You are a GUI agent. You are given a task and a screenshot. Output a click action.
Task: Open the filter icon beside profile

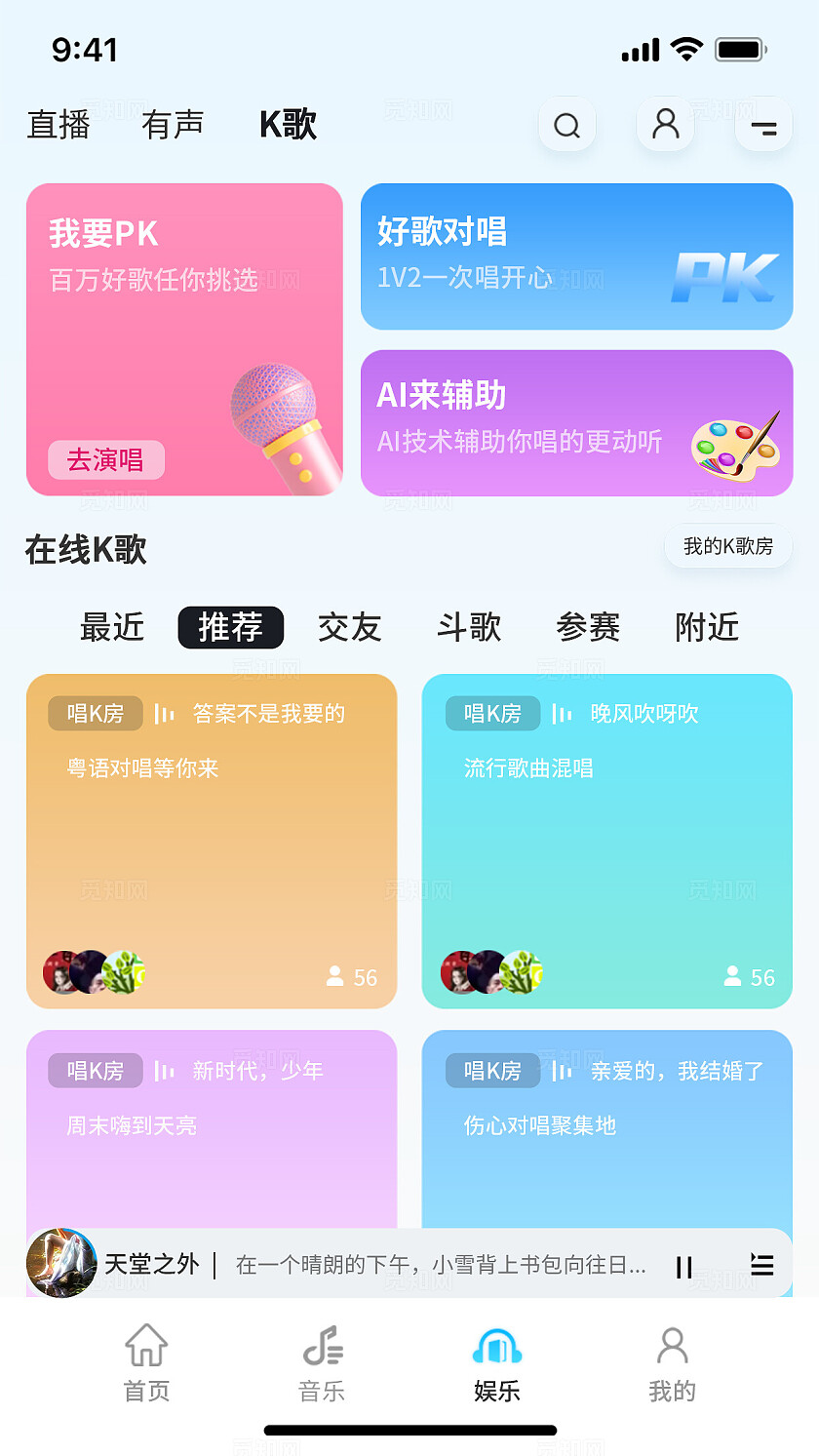tap(763, 124)
